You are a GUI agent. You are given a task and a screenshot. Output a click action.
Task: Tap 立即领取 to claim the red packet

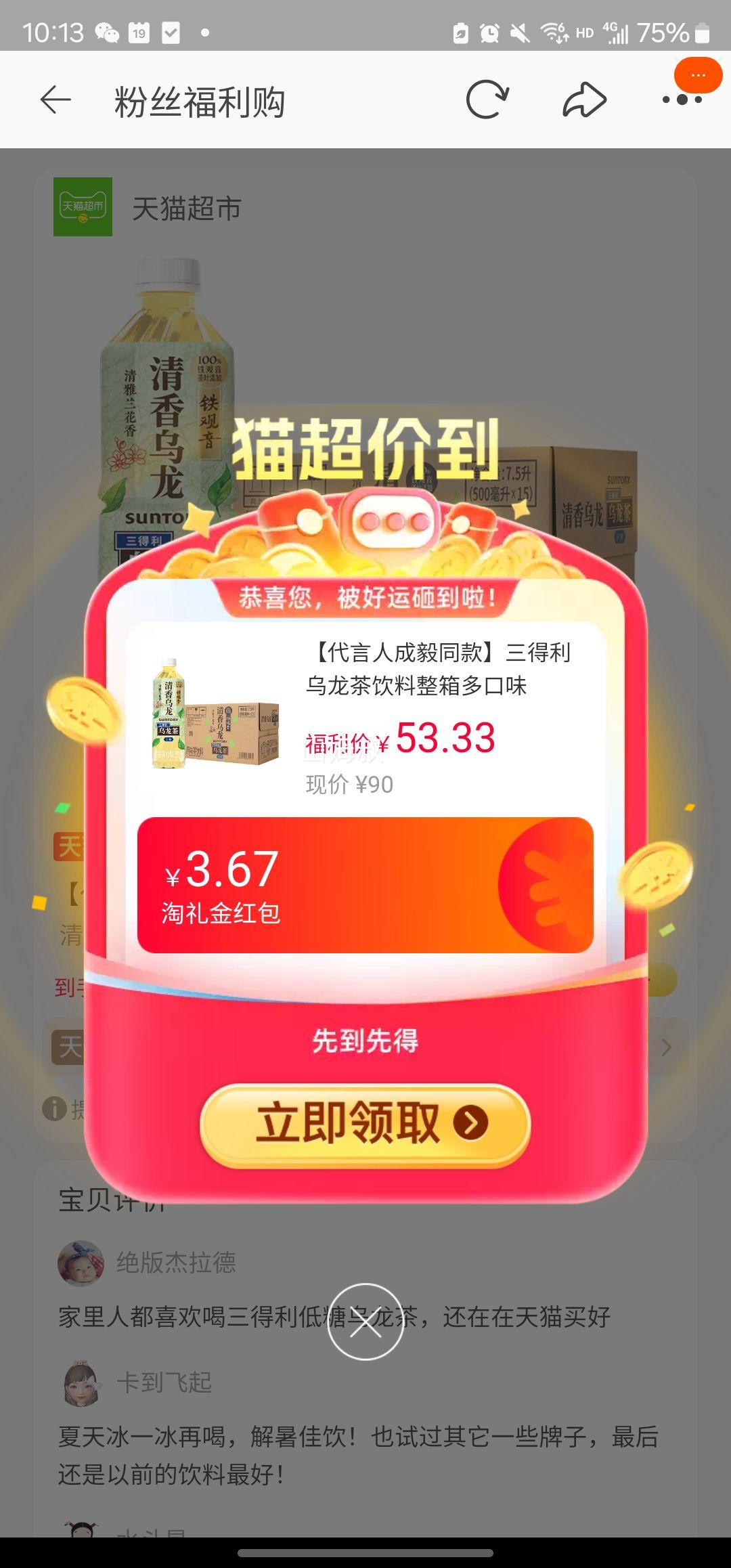point(365,1123)
